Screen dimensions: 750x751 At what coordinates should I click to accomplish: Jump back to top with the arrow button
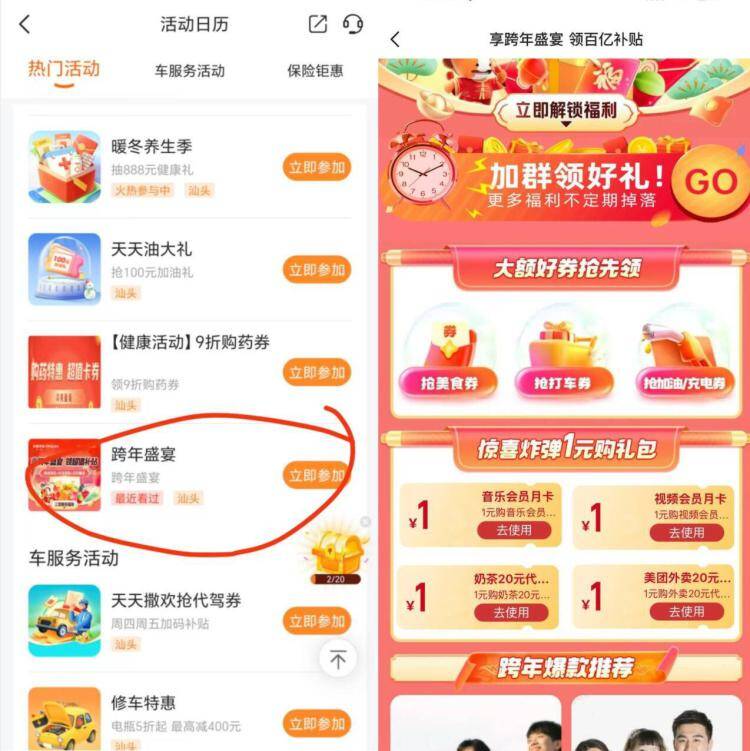(338, 660)
